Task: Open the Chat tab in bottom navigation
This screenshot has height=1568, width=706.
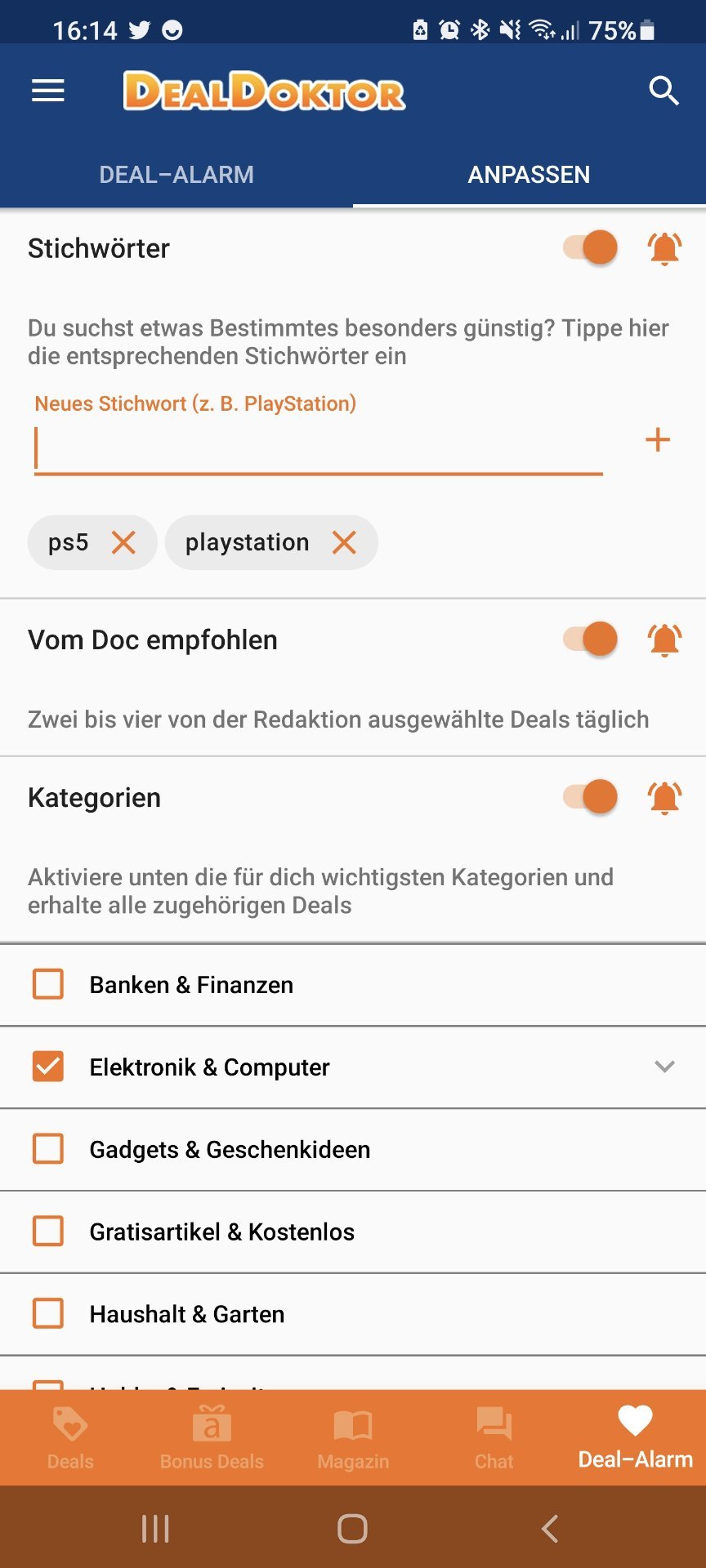Action: click(x=494, y=1437)
